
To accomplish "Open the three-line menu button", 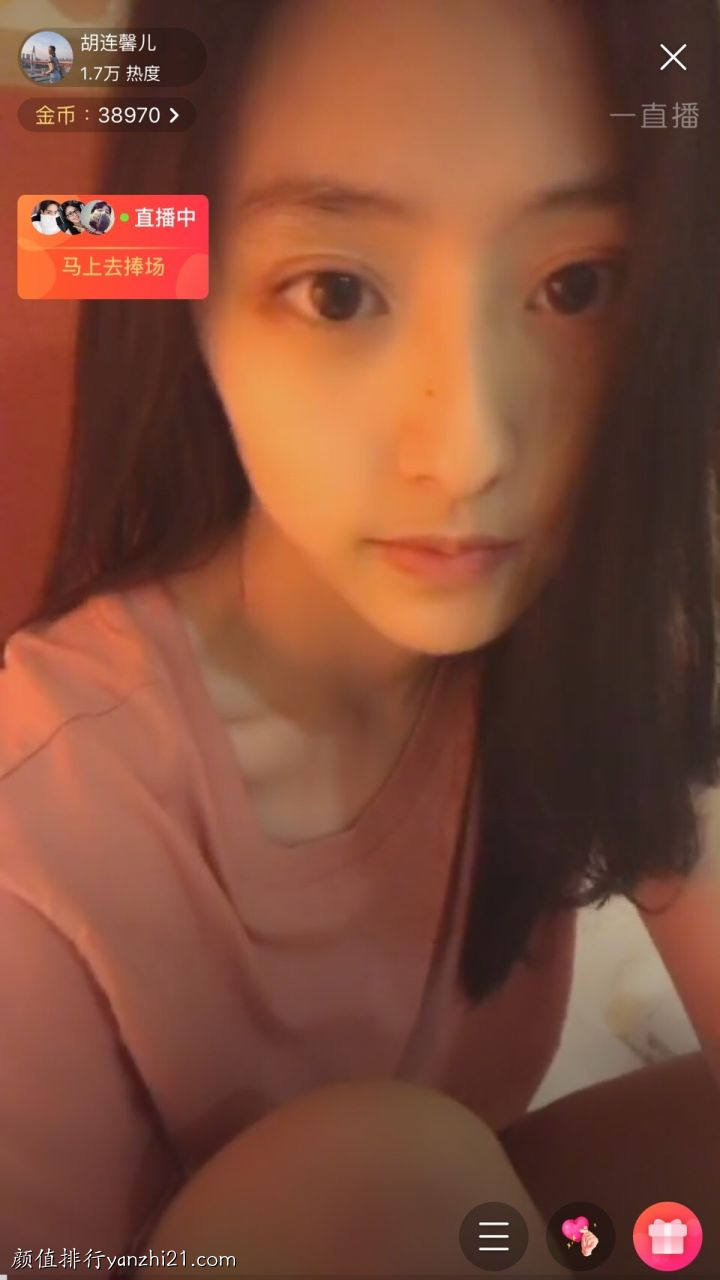I will (493, 1236).
